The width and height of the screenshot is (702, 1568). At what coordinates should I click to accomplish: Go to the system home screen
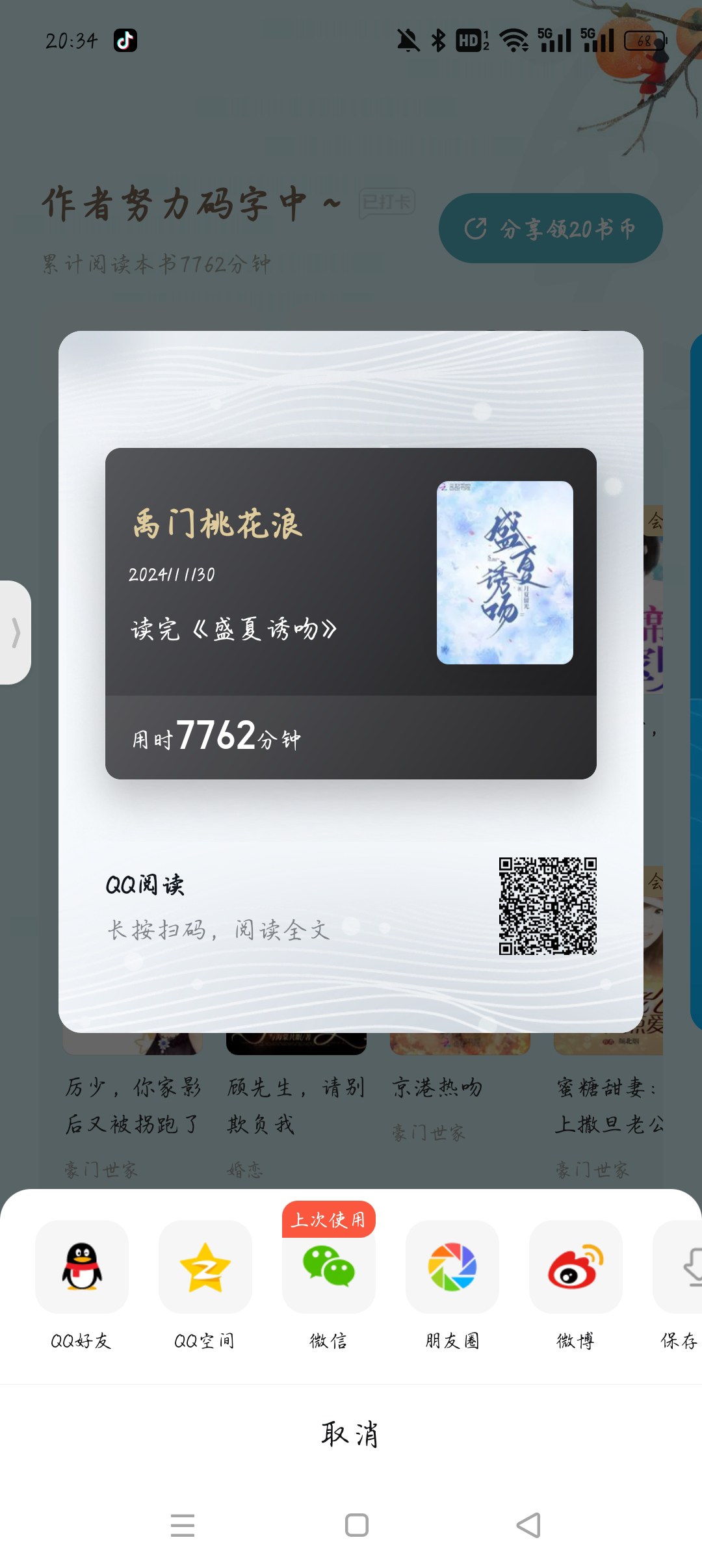coord(356,1525)
